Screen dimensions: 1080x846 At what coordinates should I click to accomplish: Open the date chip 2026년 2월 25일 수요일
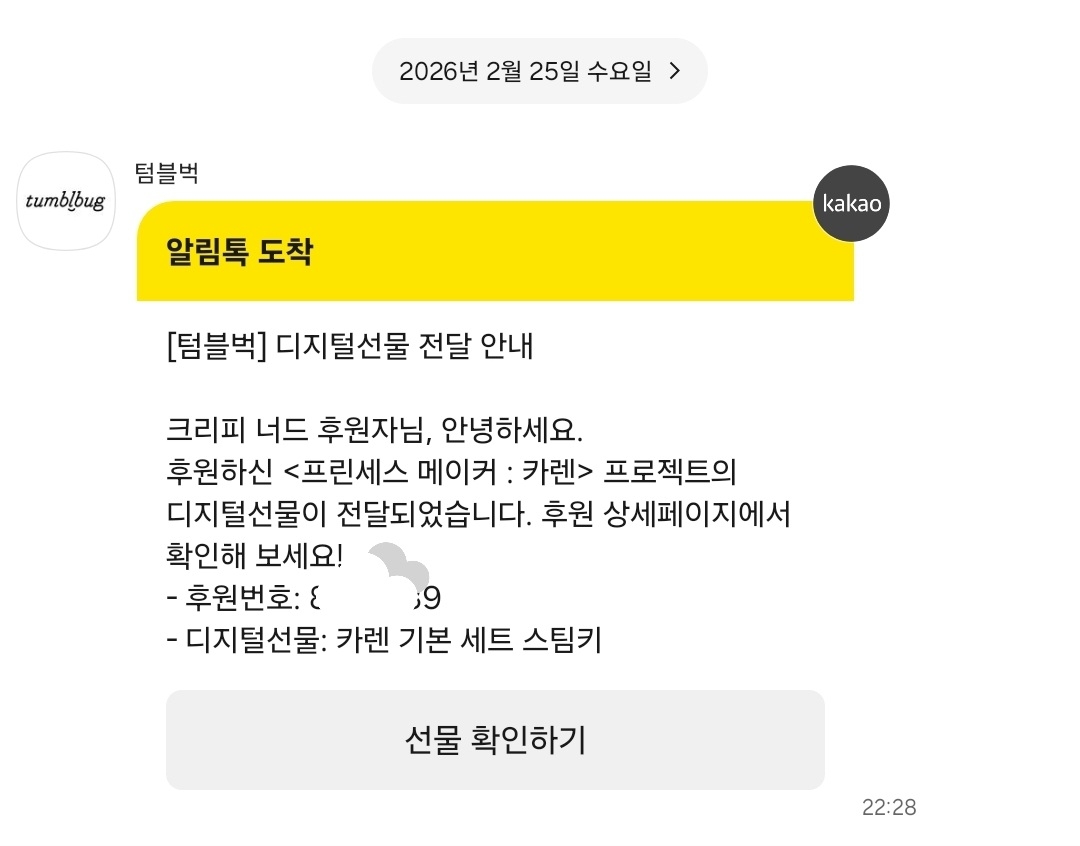539,71
